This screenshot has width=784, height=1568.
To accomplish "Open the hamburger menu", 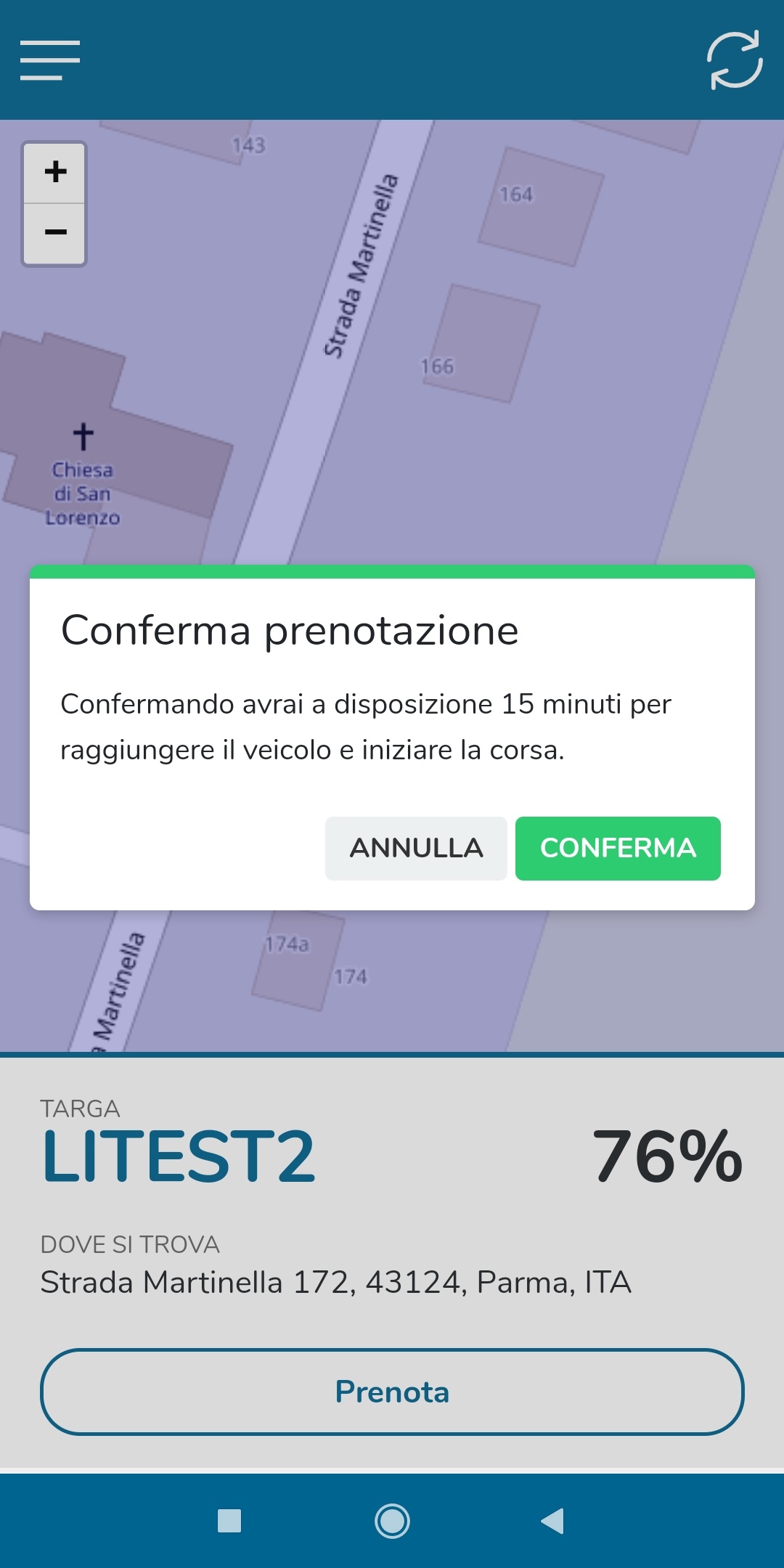I will (x=50, y=60).
